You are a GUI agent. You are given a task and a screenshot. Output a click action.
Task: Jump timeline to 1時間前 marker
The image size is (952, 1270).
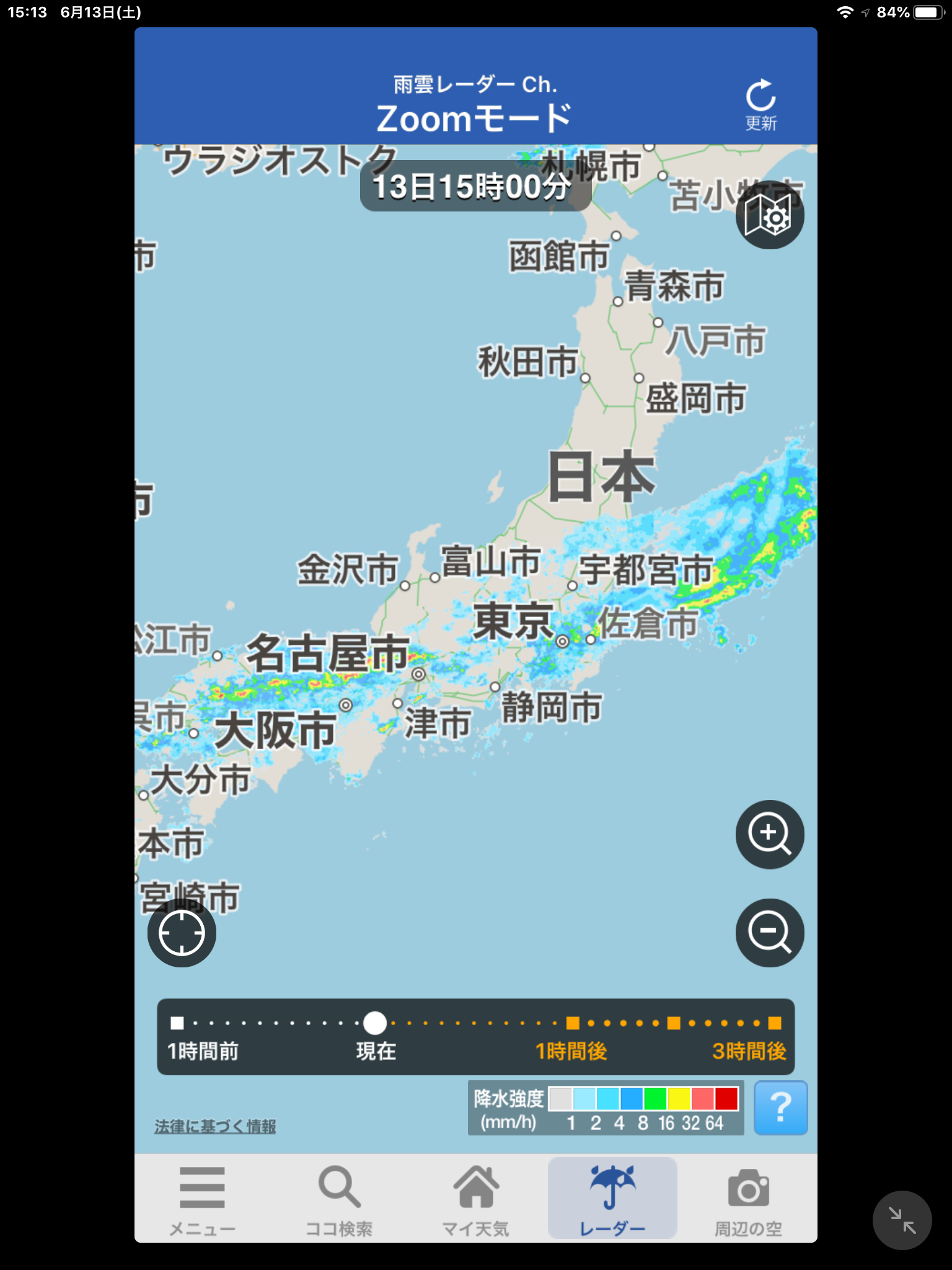point(177,1023)
